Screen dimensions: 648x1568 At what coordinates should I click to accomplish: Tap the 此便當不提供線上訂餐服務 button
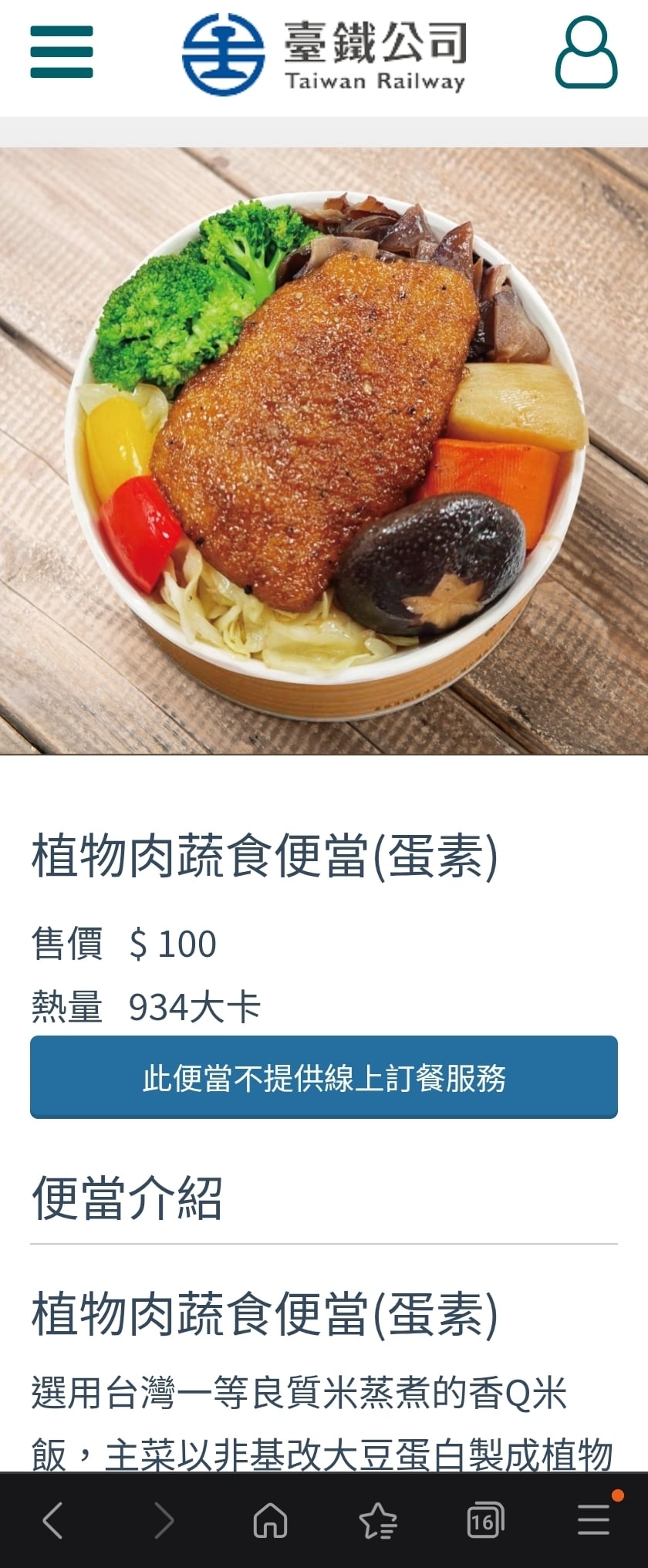pyautogui.click(x=324, y=1077)
